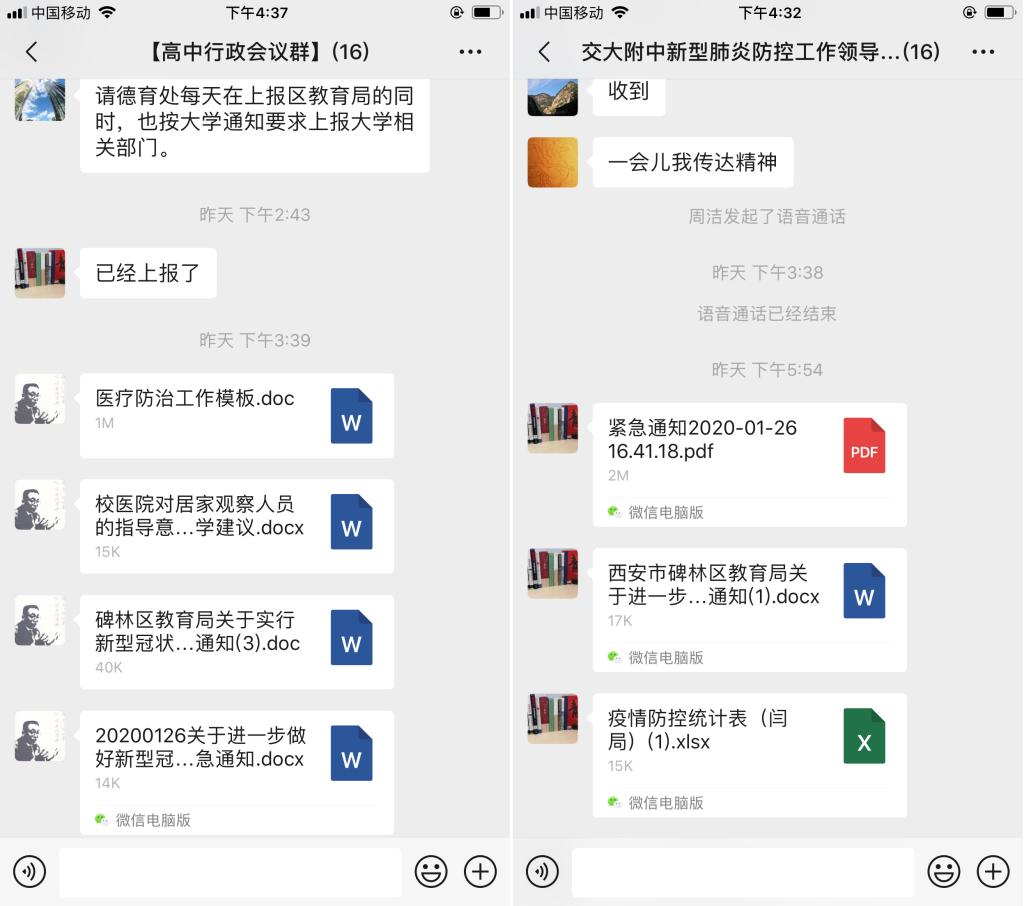Open the 交大附中新型肺炎防控 chat info menu
The width and height of the screenshot is (1024, 906).
[x=983, y=52]
